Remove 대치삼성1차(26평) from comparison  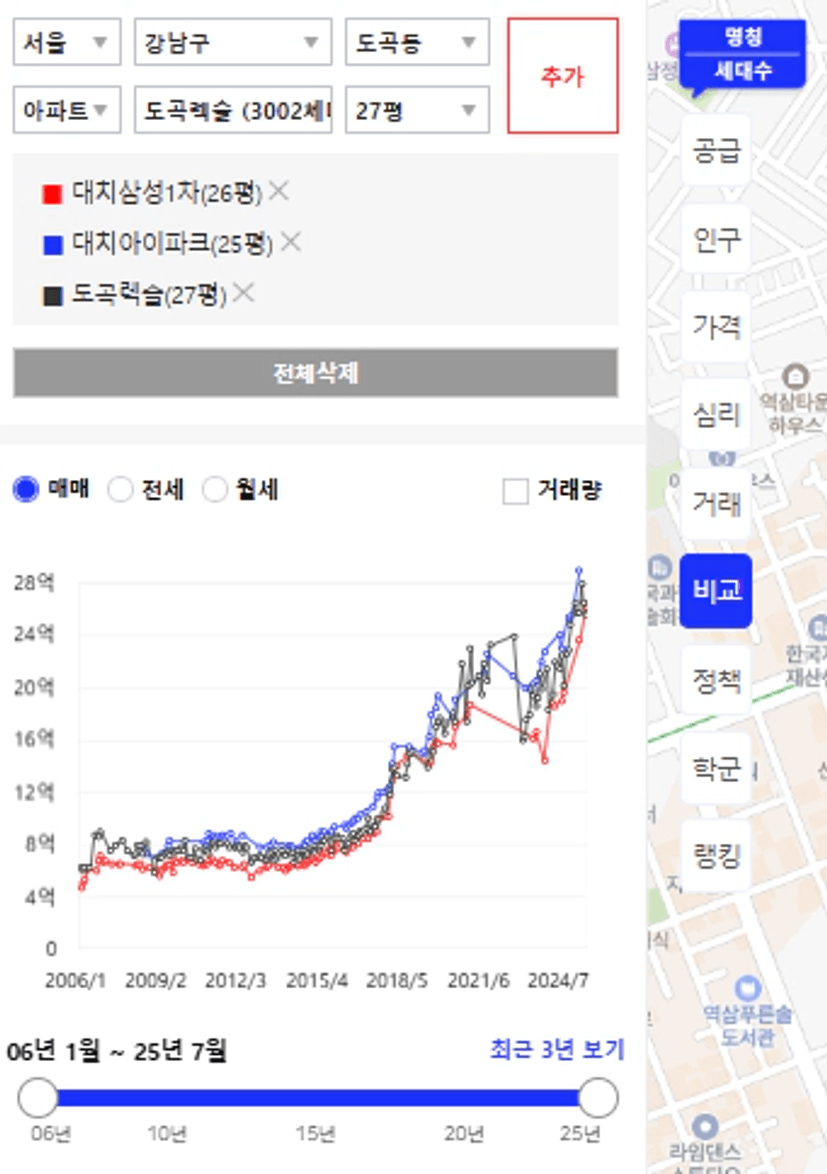pos(279,191)
